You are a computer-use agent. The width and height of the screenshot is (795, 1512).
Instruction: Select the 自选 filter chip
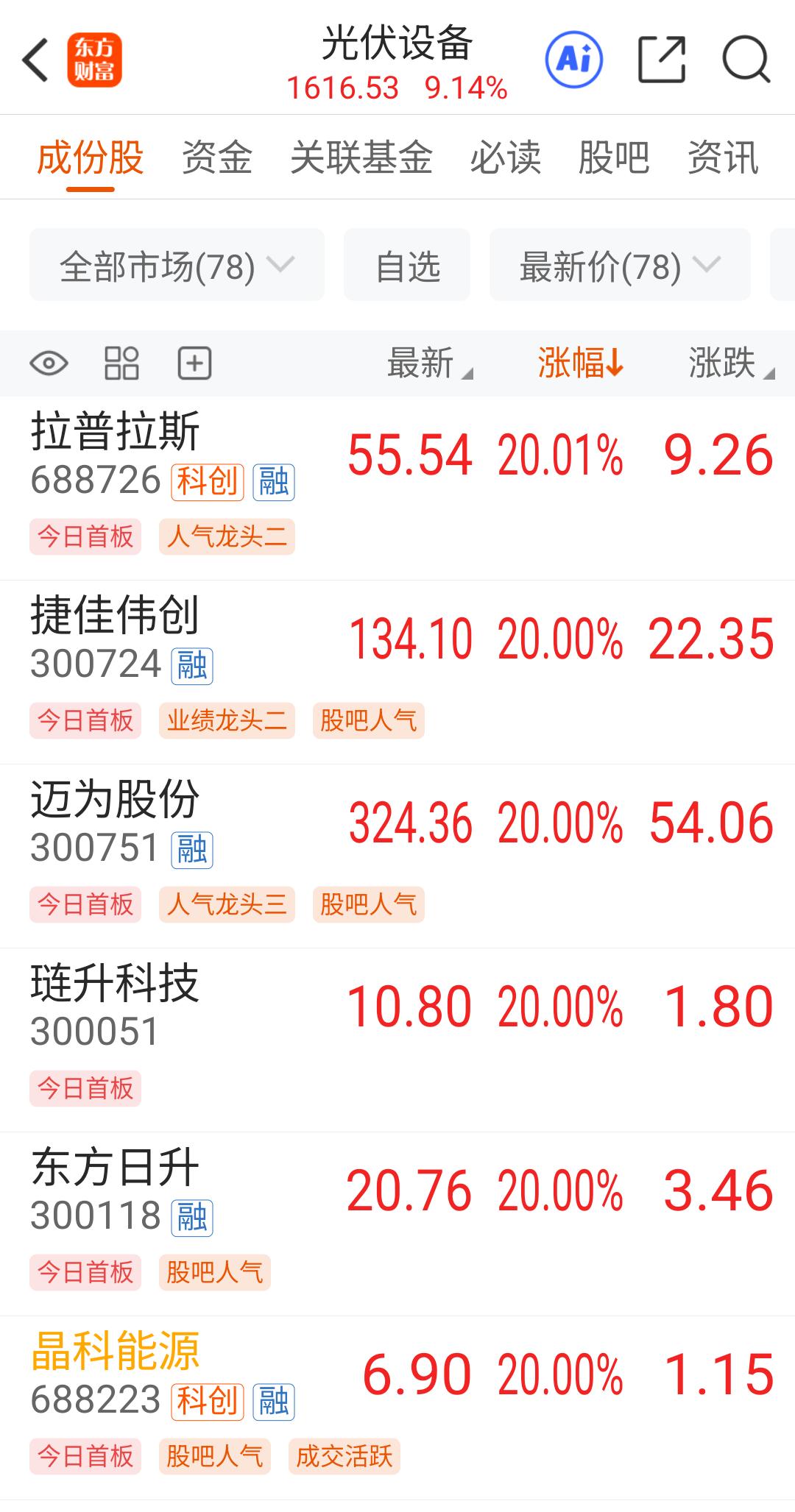(407, 265)
